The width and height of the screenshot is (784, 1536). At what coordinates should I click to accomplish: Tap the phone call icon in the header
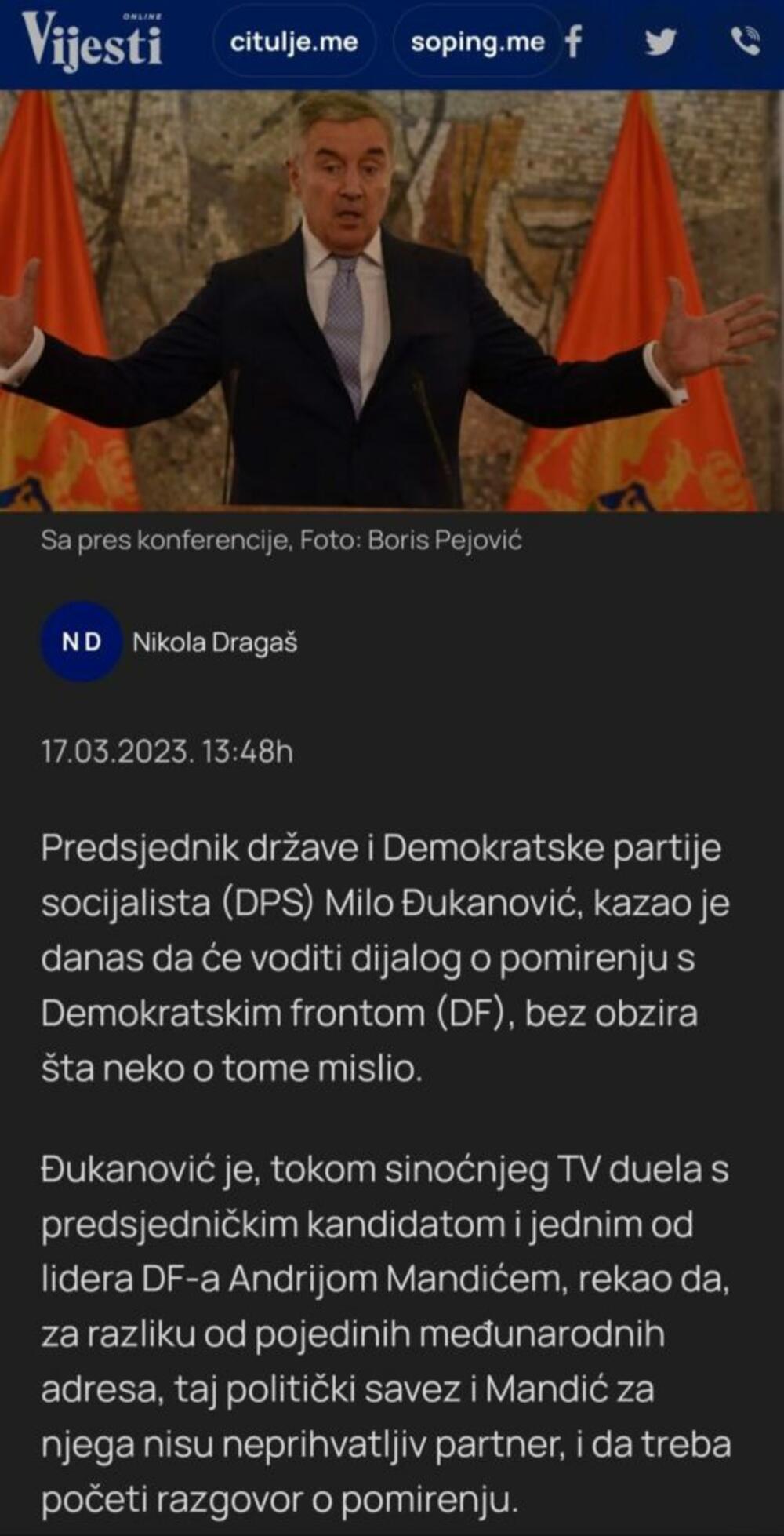tap(747, 41)
